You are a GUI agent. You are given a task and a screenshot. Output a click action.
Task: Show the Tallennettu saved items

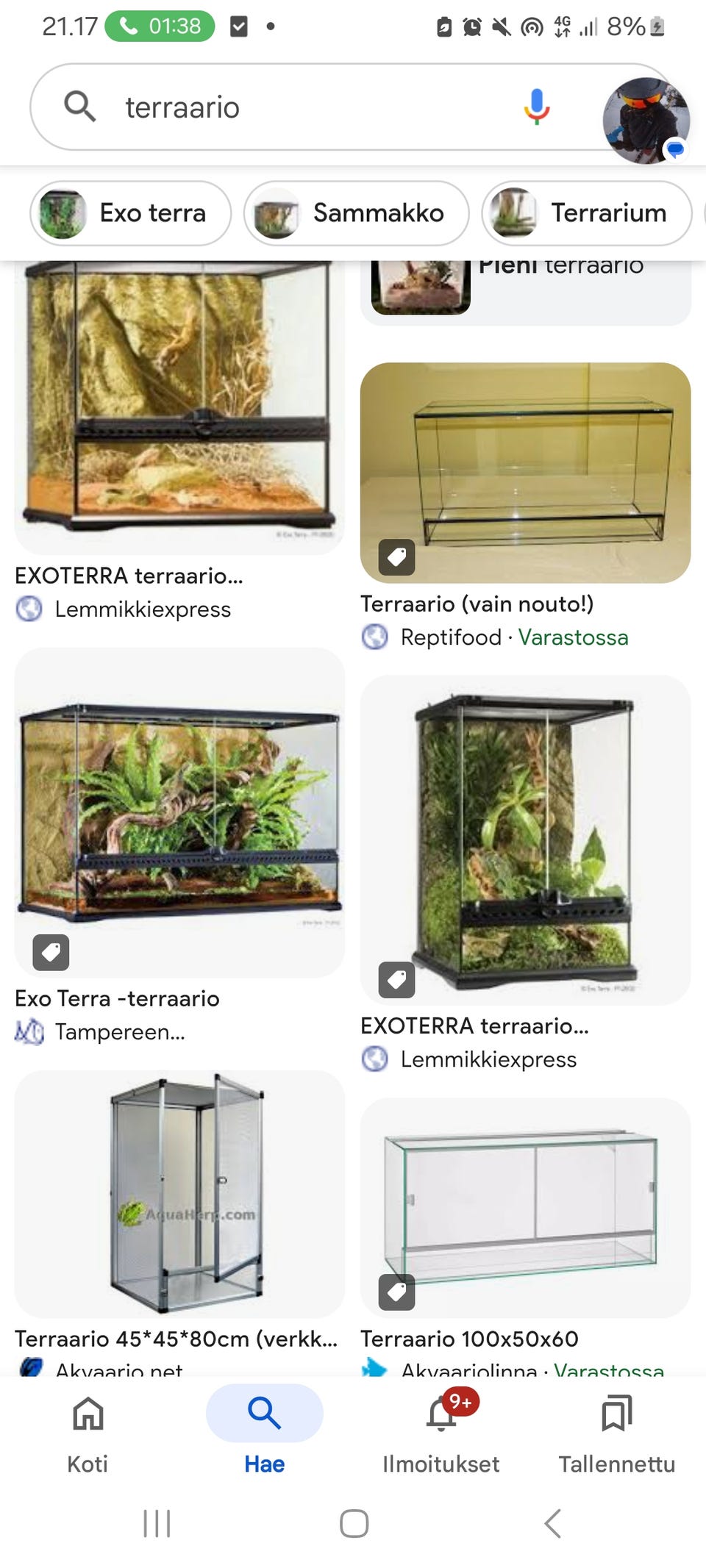point(616,1433)
